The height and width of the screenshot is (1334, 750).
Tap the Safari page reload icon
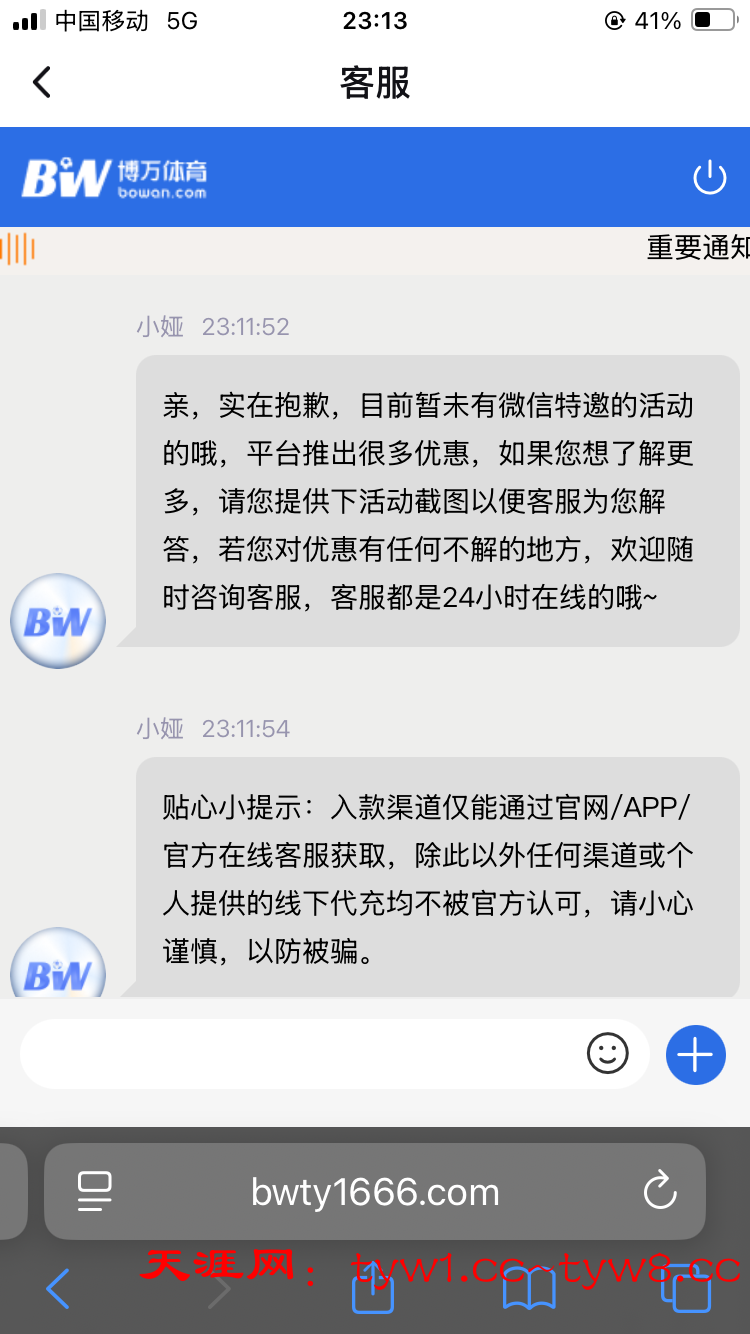tap(659, 1191)
